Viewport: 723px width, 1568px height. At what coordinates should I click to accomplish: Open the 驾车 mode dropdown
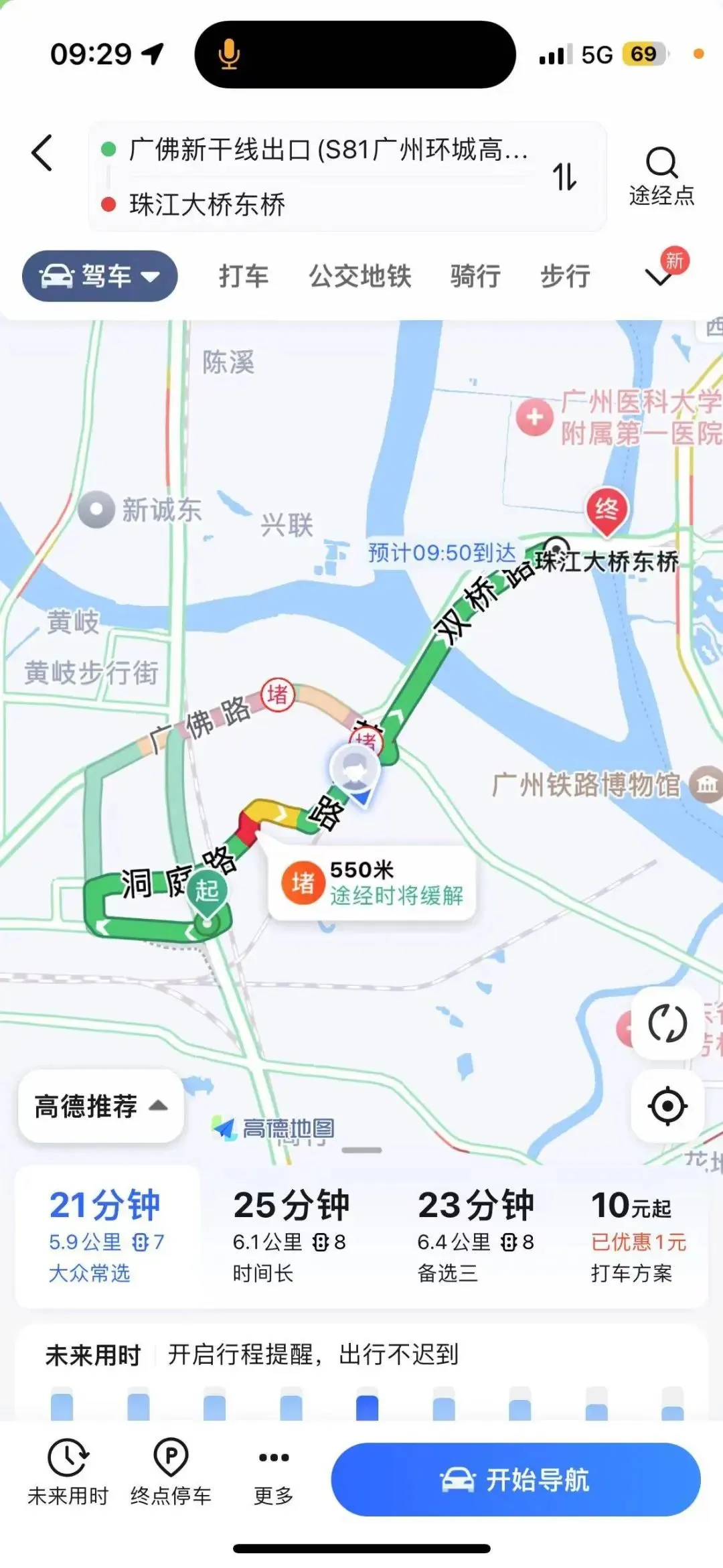(99, 275)
